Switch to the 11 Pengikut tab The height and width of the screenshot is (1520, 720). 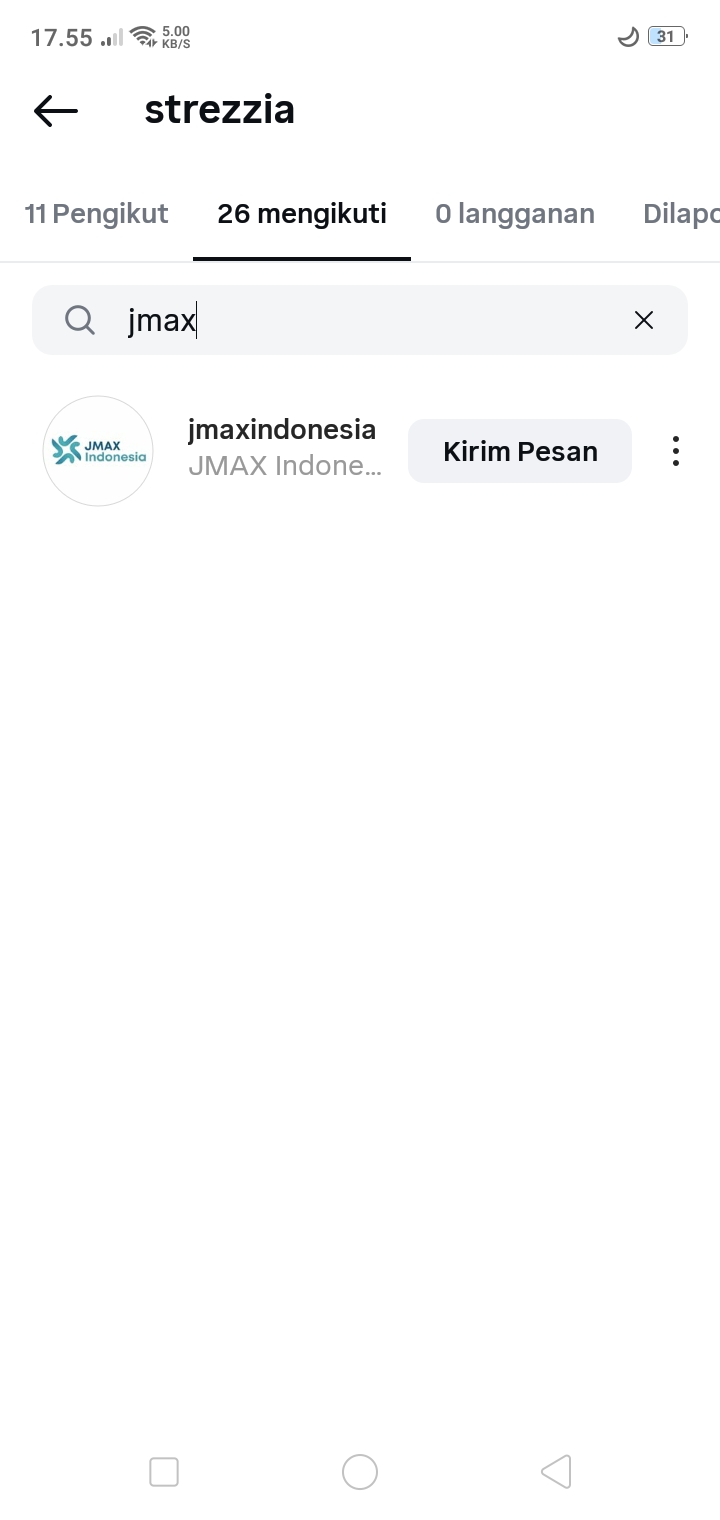pyautogui.click(x=96, y=214)
